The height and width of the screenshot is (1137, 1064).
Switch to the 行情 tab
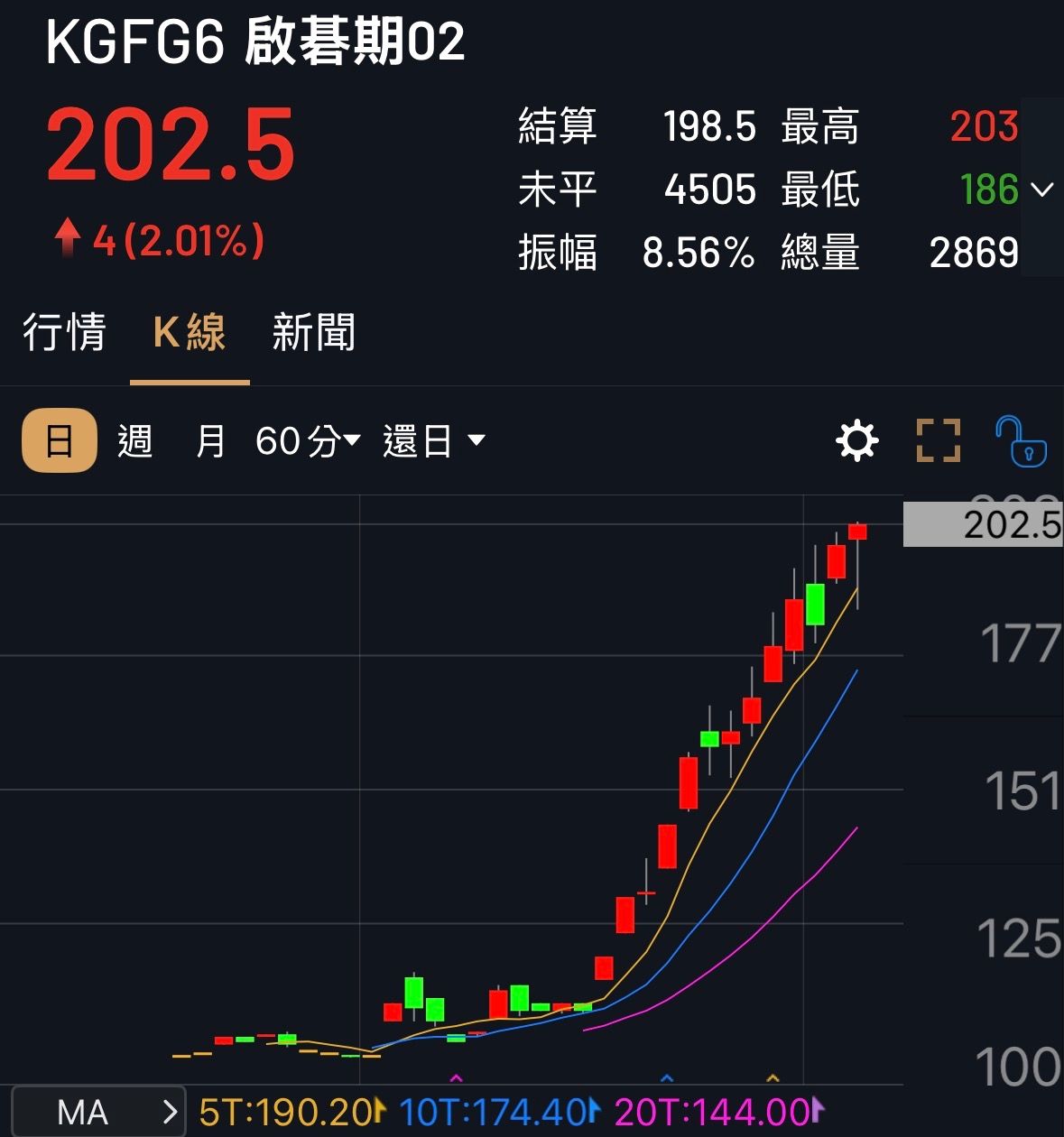[64, 333]
